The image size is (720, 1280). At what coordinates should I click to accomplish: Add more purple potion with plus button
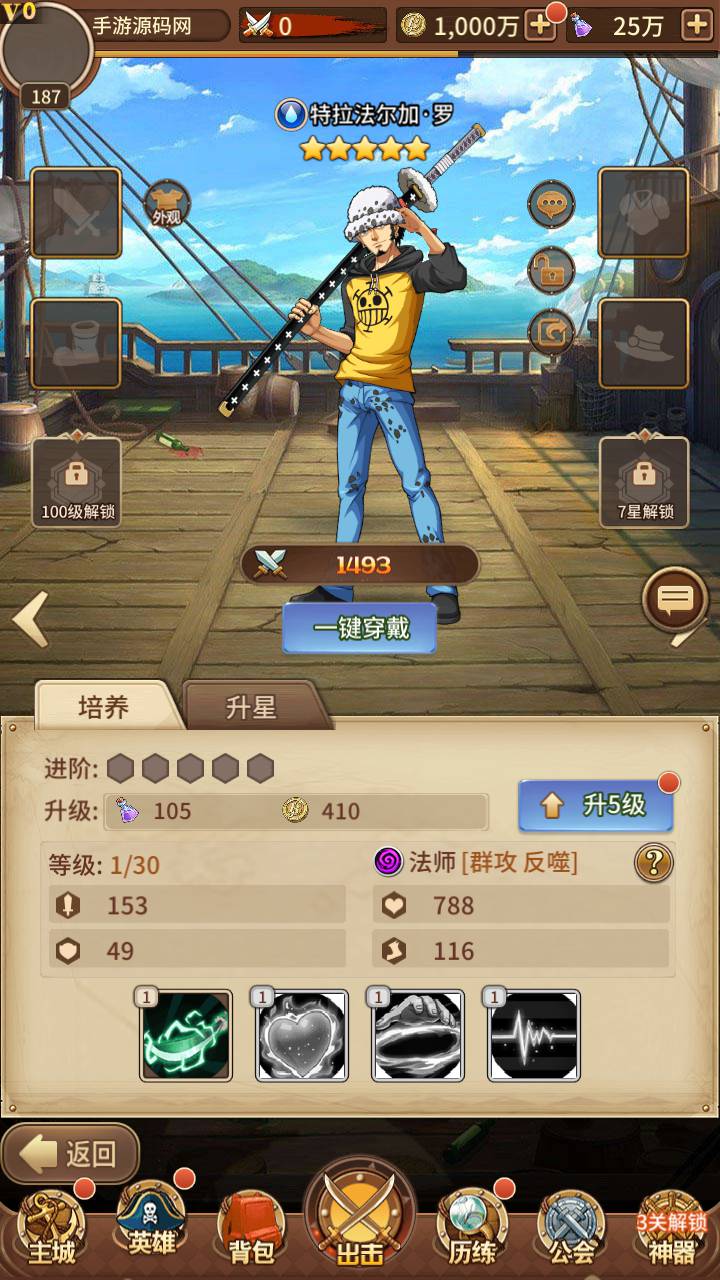[697, 26]
